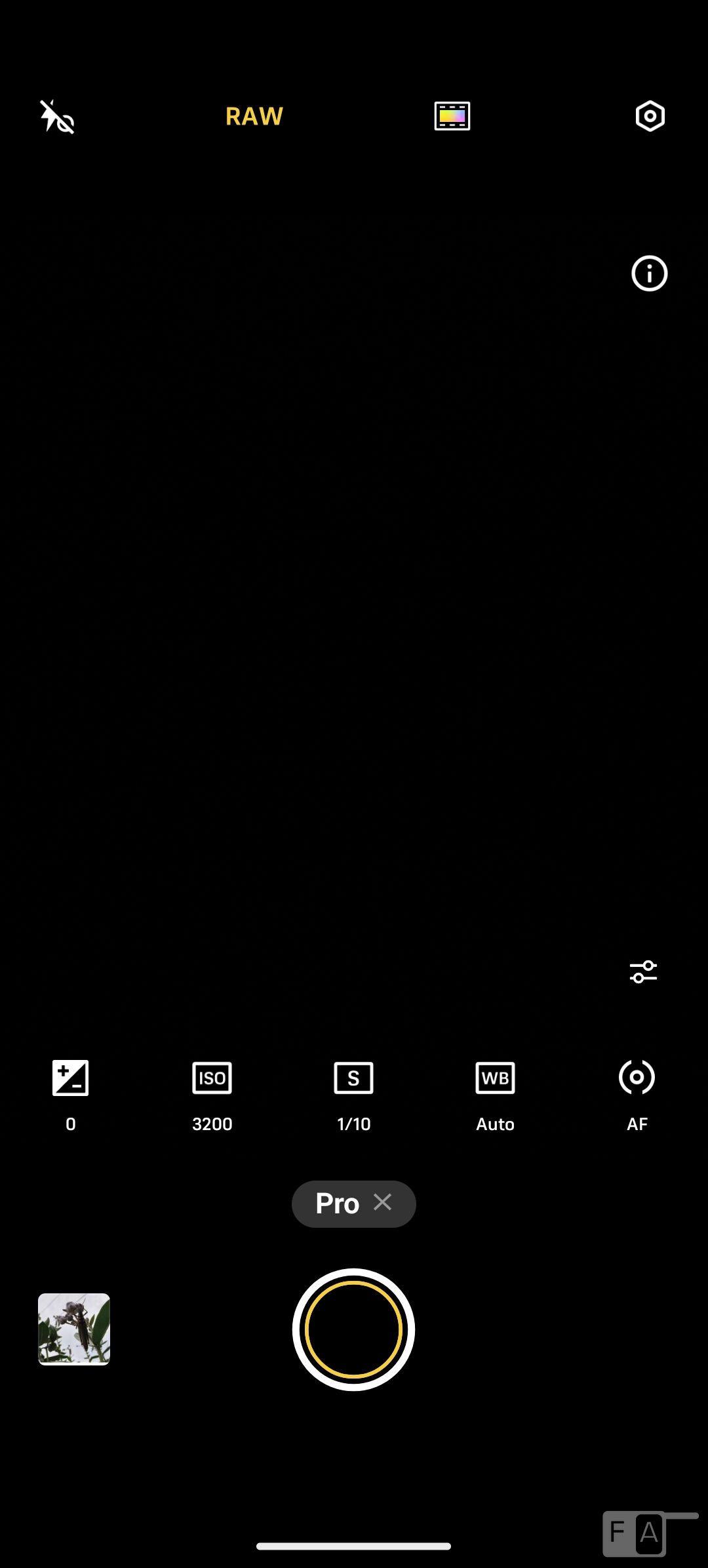Take a photo with shutter button

[x=353, y=1329]
